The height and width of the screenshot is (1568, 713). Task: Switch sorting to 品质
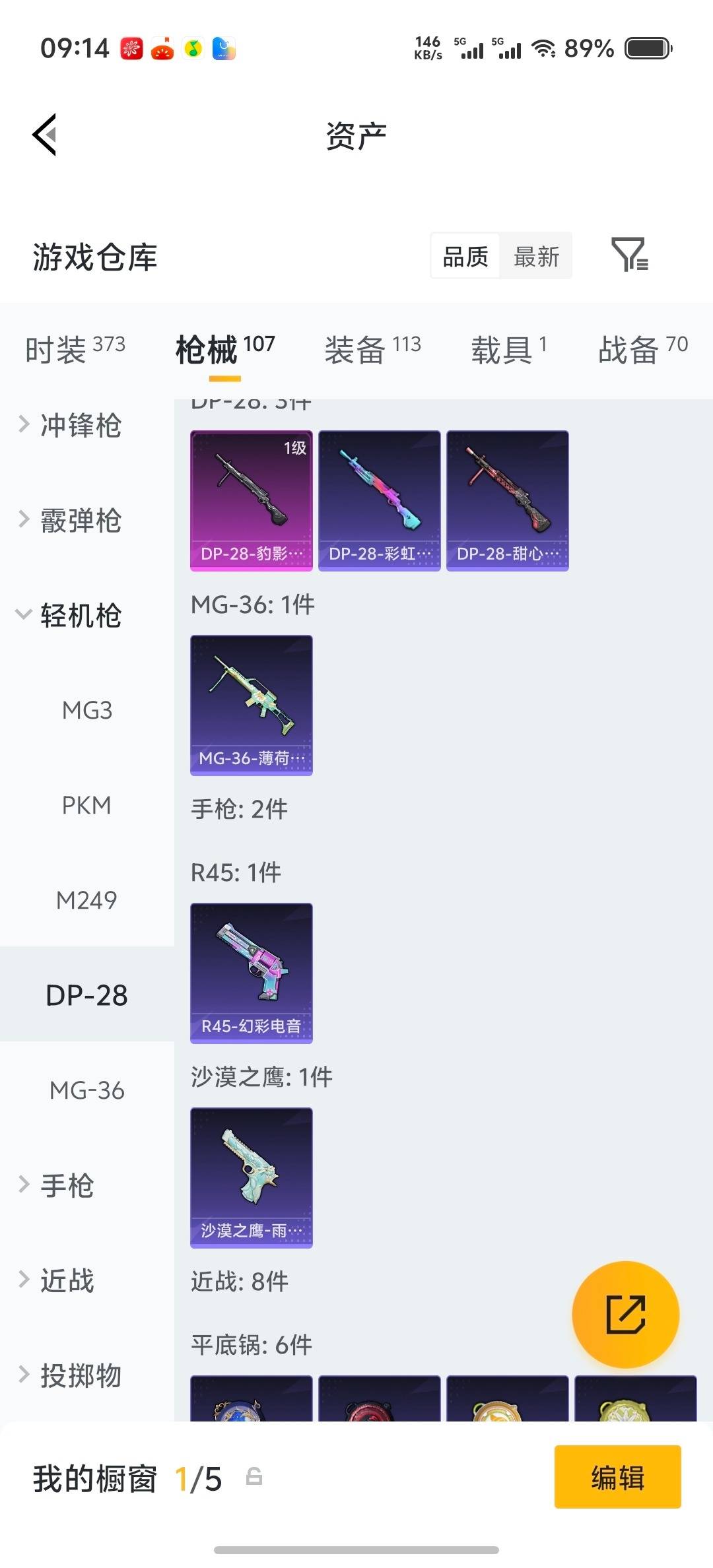click(x=465, y=256)
